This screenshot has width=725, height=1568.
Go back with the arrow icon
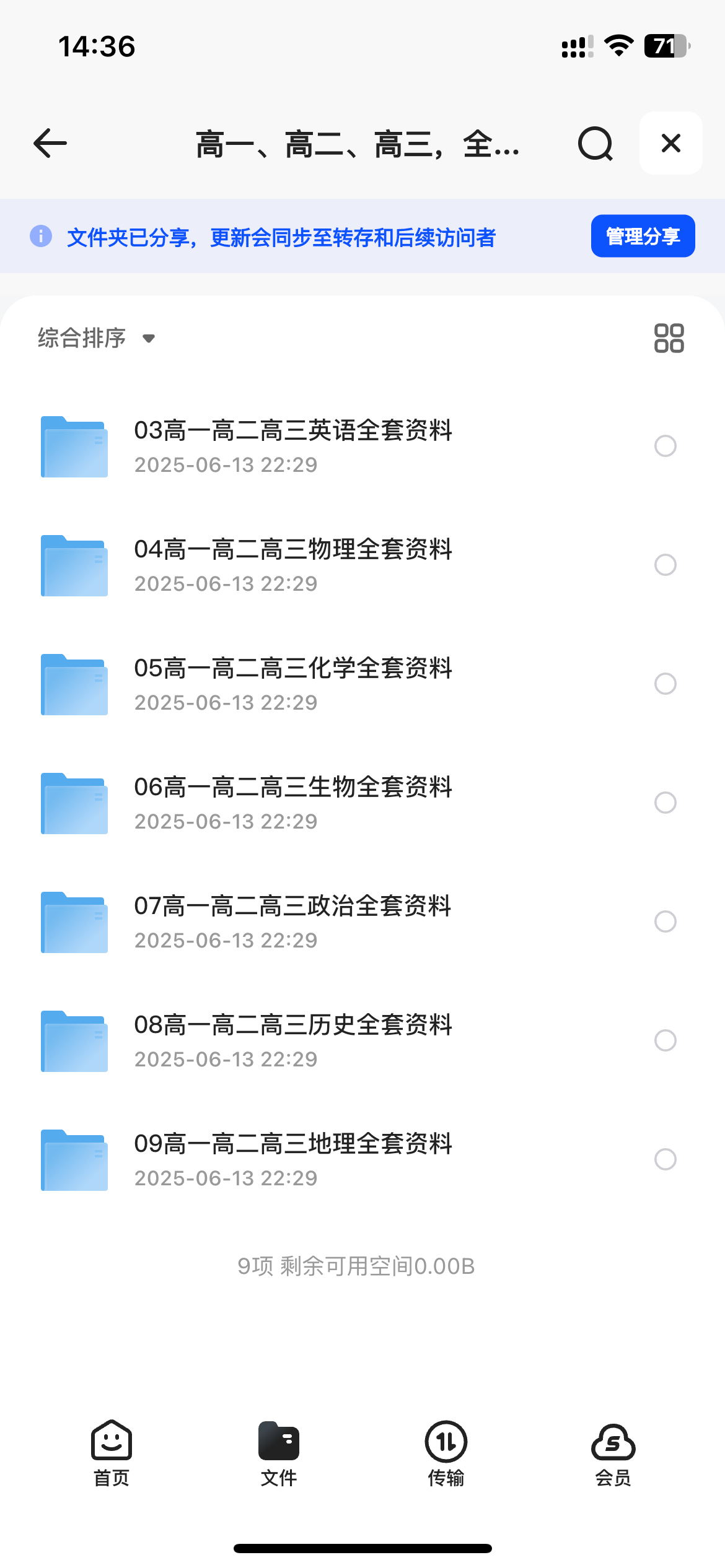[50, 143]
